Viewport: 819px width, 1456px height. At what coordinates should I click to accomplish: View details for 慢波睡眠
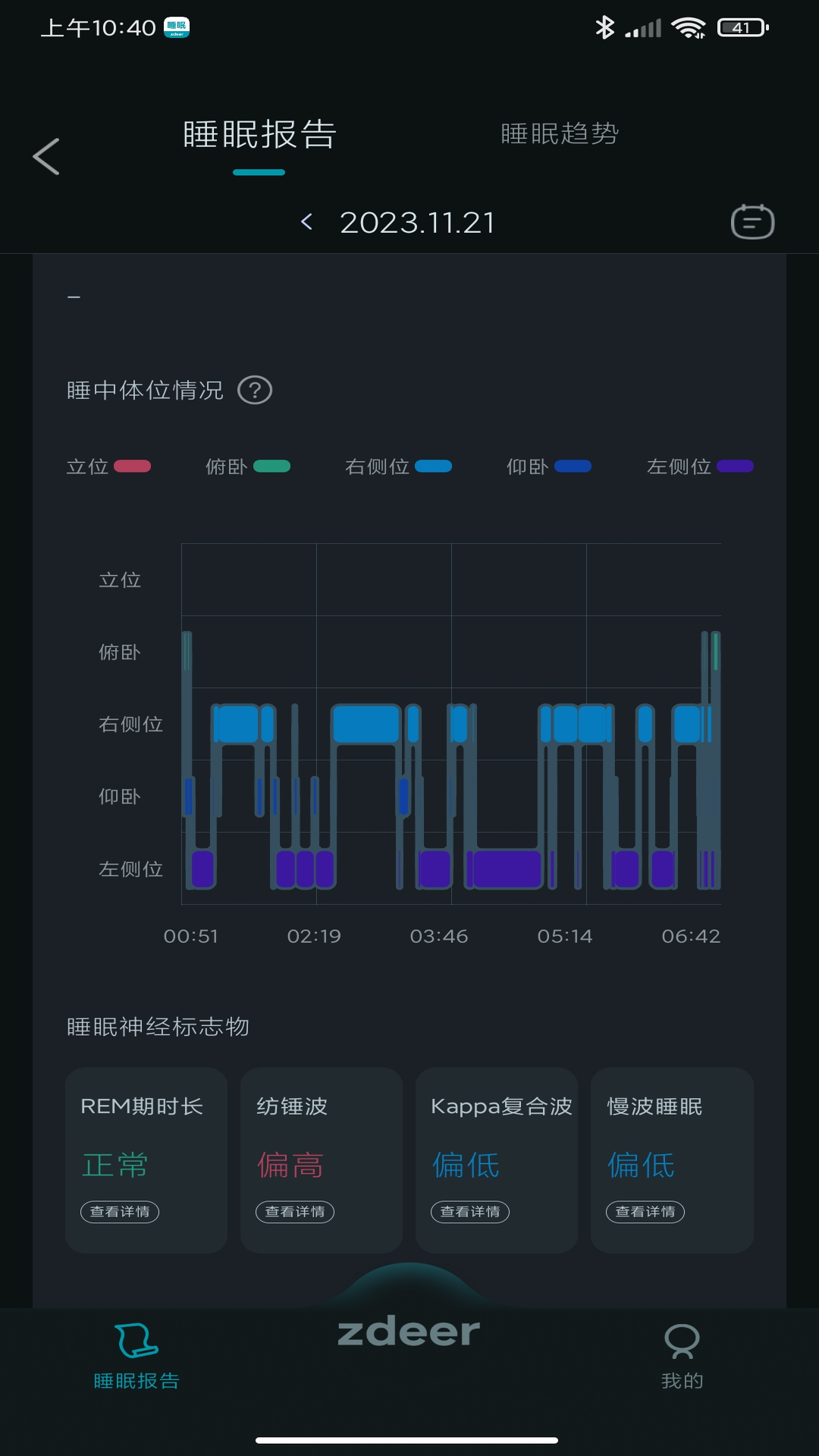[x=645, y=1212]
